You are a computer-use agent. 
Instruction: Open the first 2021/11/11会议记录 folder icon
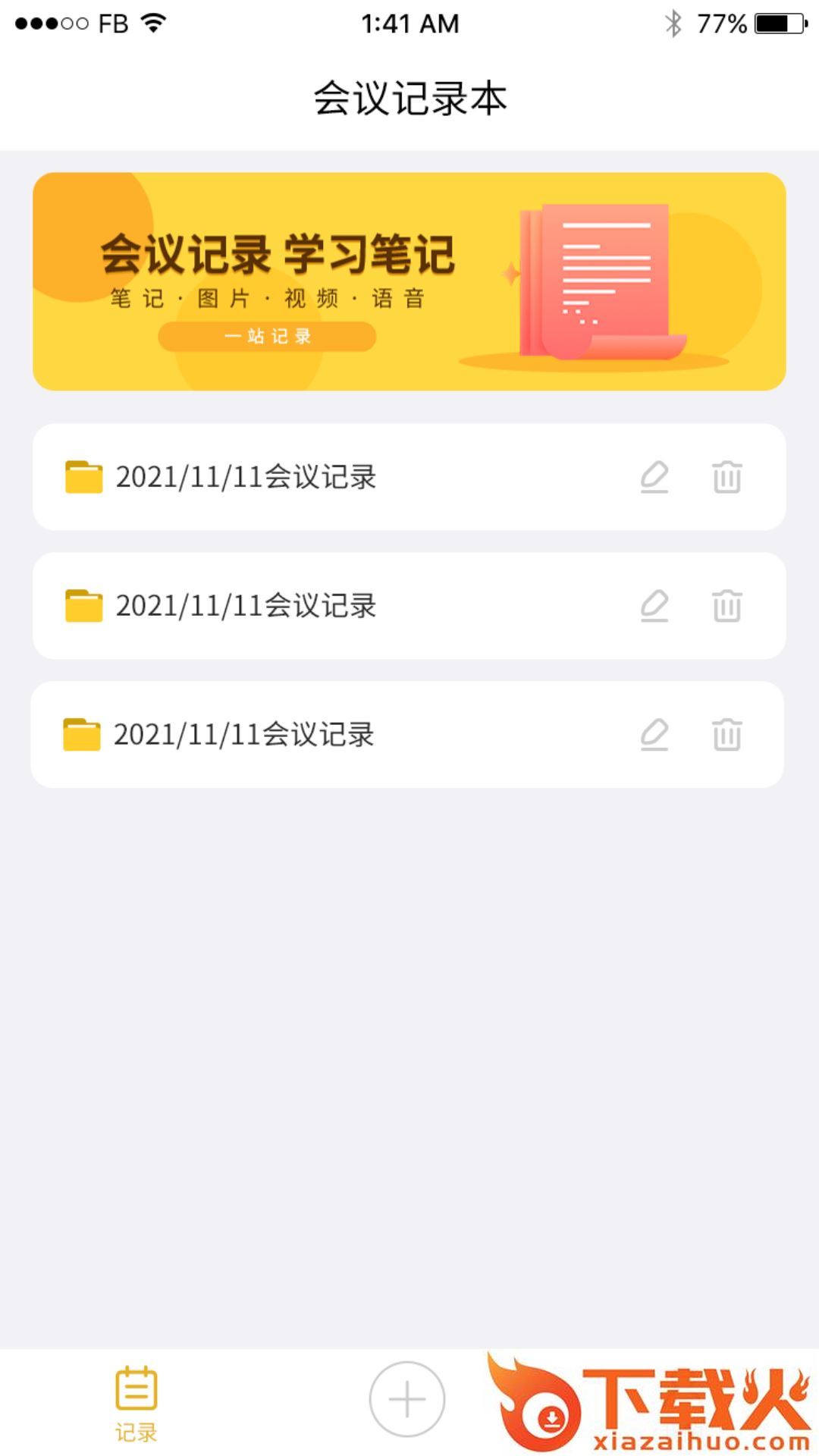tap(83, 477)
